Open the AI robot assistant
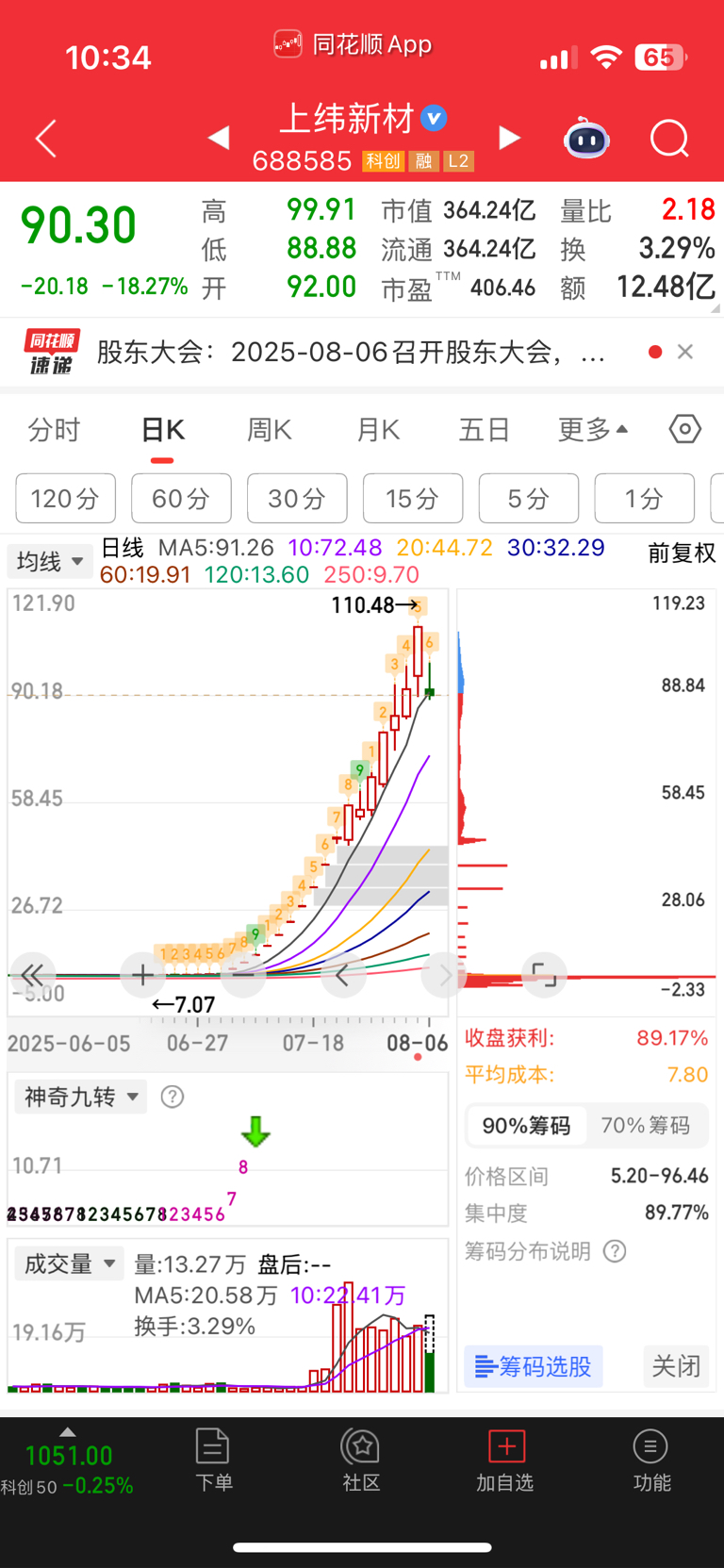The image size is (724, 1568). (x=586, y=140)
